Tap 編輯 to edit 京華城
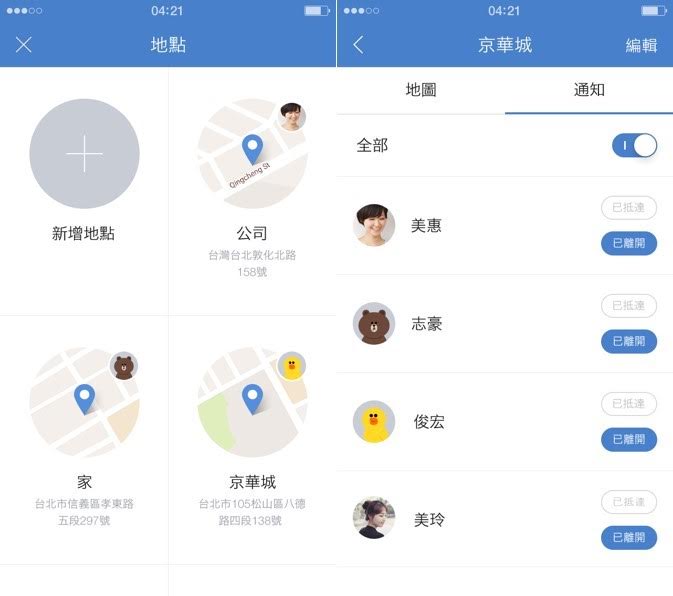673x596 pixels. tap(641, 45)
